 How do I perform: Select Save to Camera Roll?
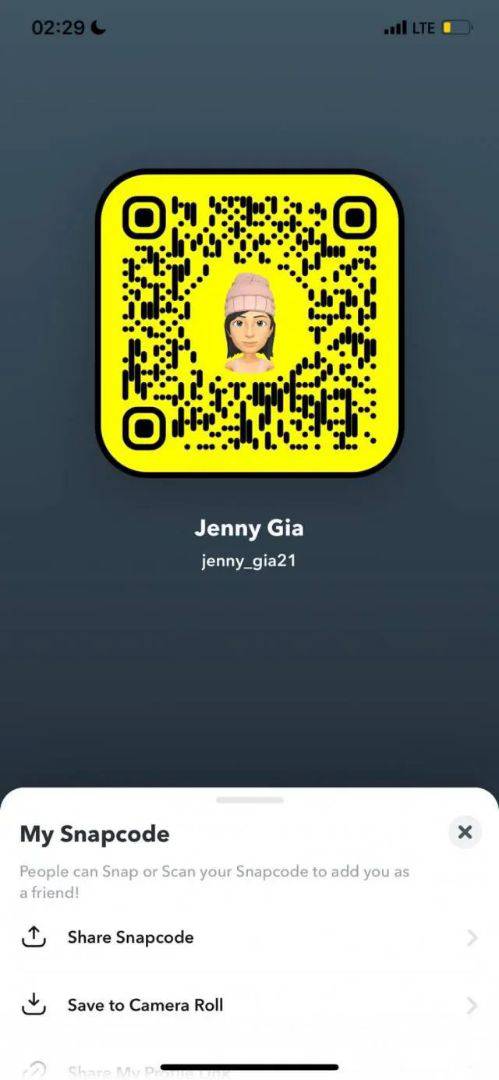pos(250,1005)
